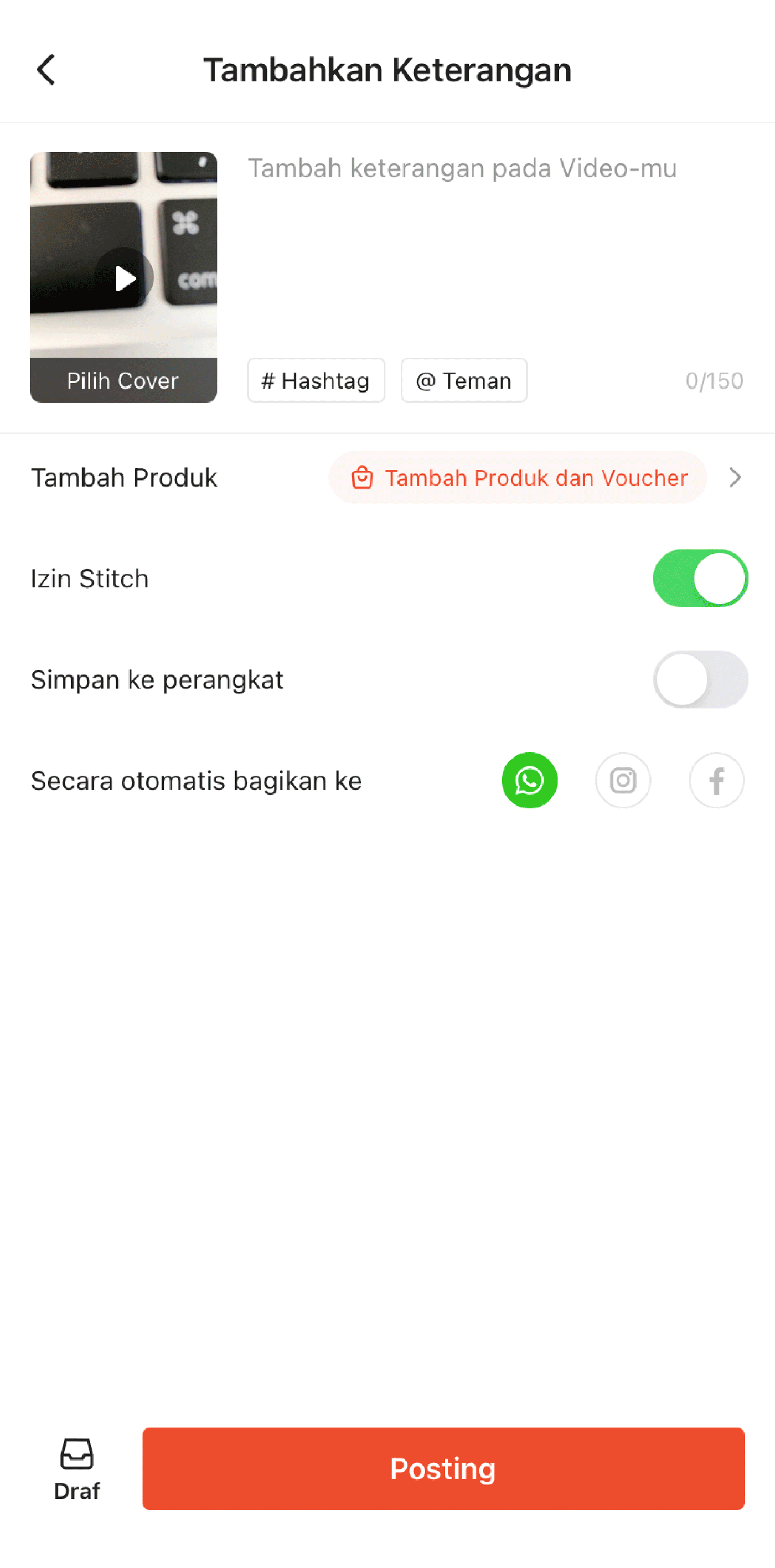The height and width of the screenshot is (1568, 775).
Task: Tap the 0/150 character counter
Action: point(714,380)
